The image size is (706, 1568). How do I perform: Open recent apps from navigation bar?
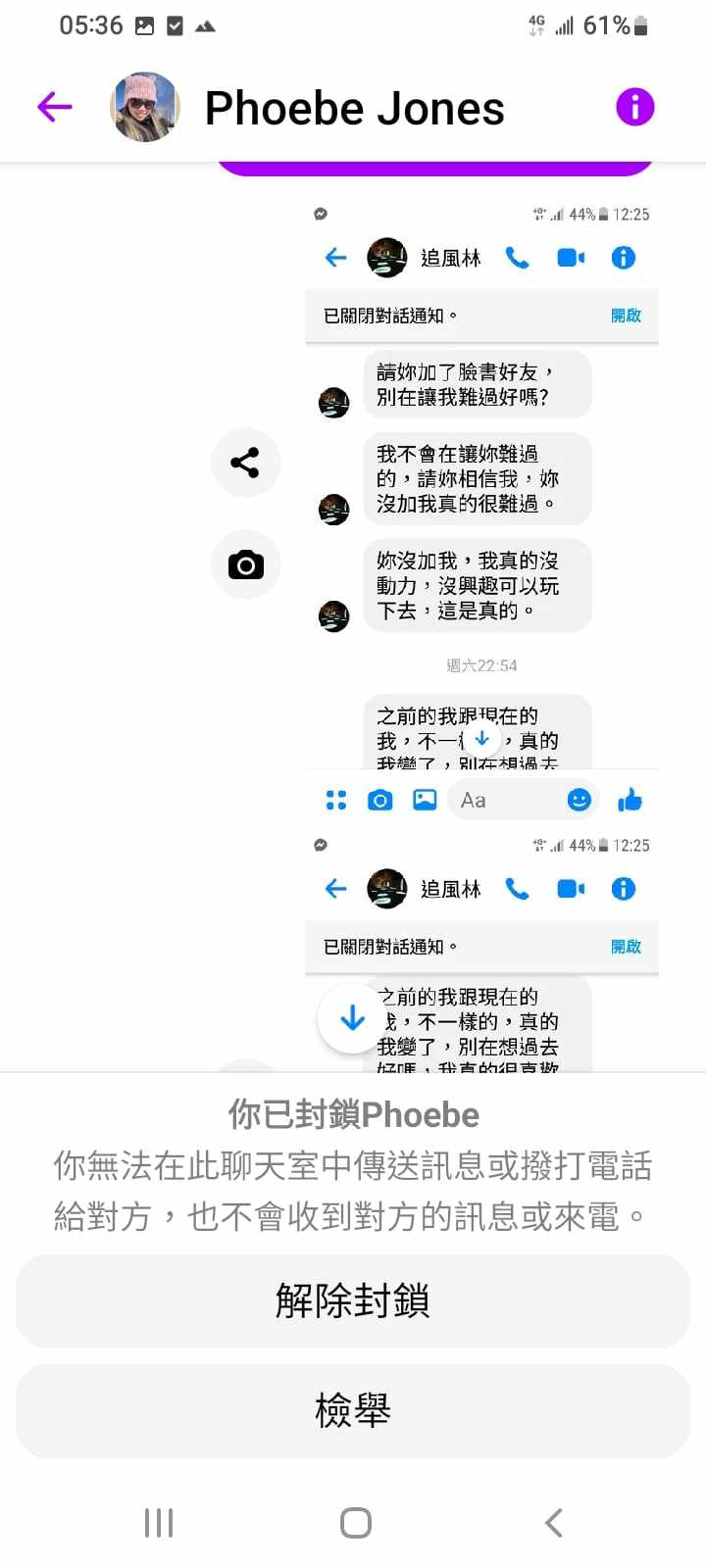159,1522
